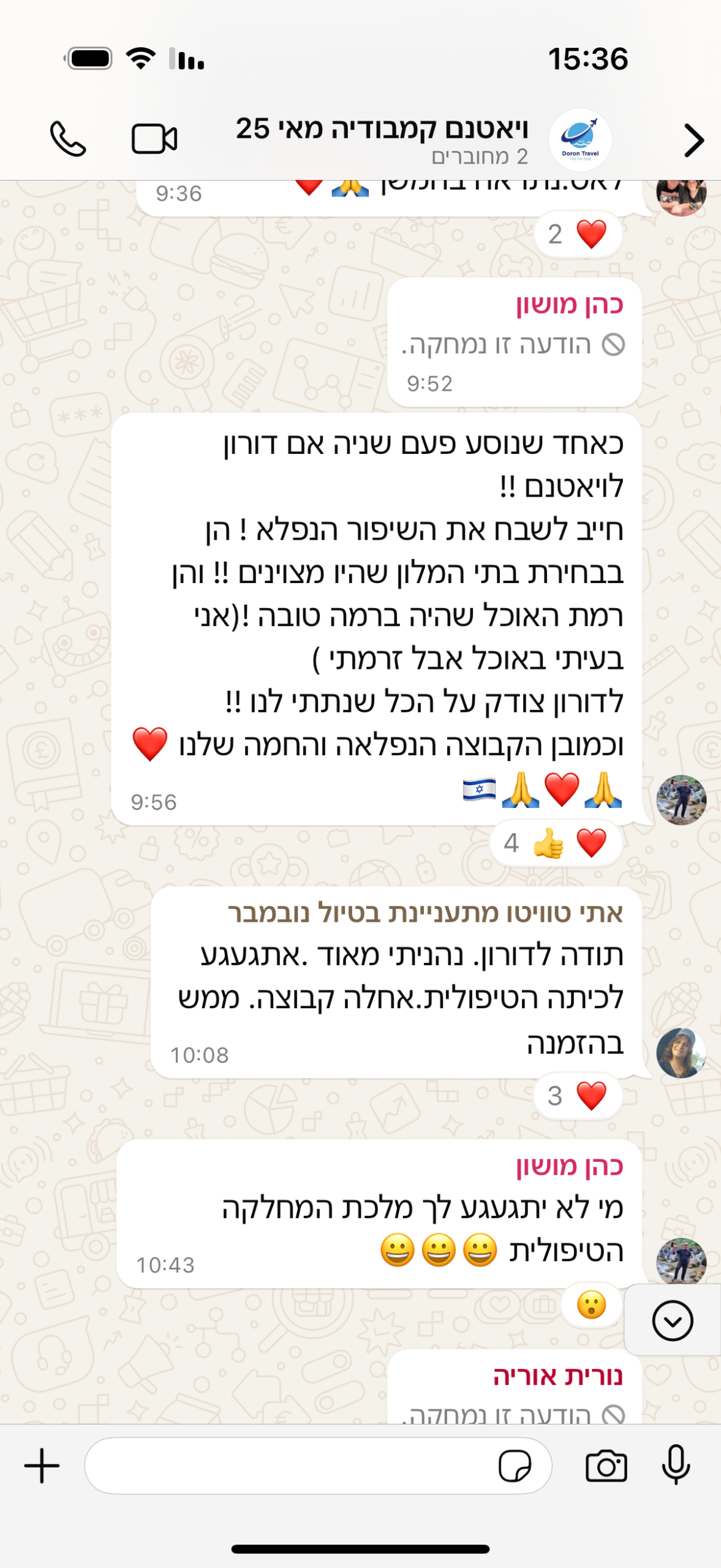Start a video call with the group
The image size is (721, 1568).
[154, 139]
